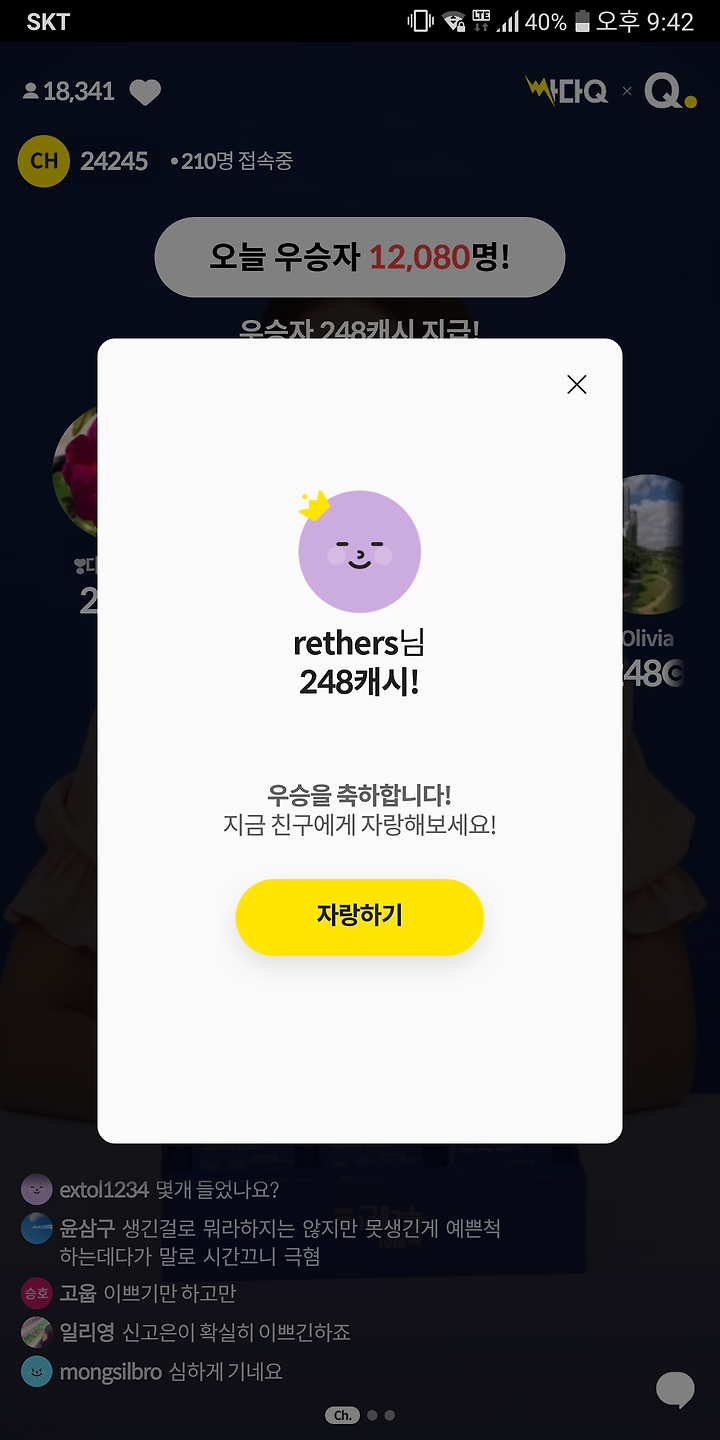Tap the heart icon beside viewer count

(145, 92)
